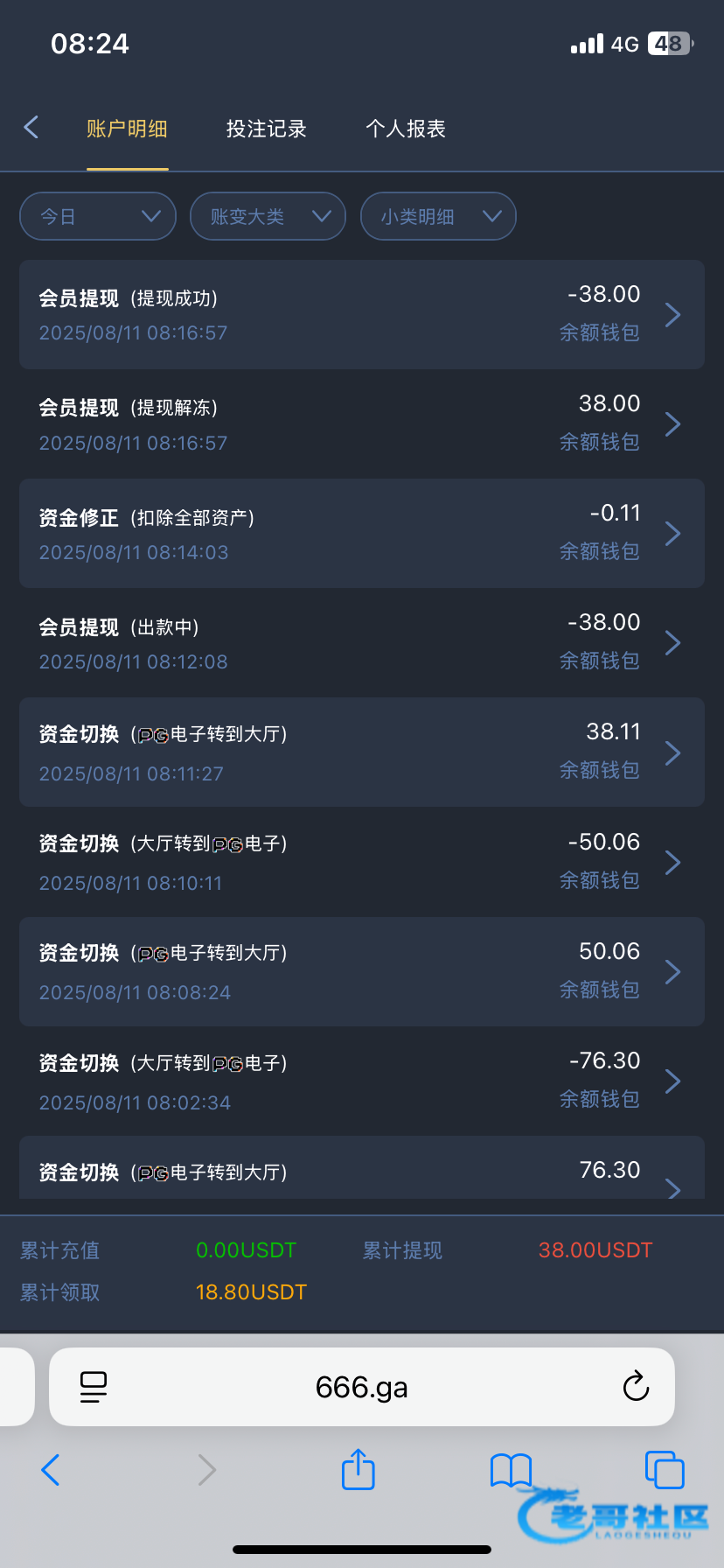Switch to the 投注记录 tab
This screenshot has width=724, height=1568.
click(266, 129)
